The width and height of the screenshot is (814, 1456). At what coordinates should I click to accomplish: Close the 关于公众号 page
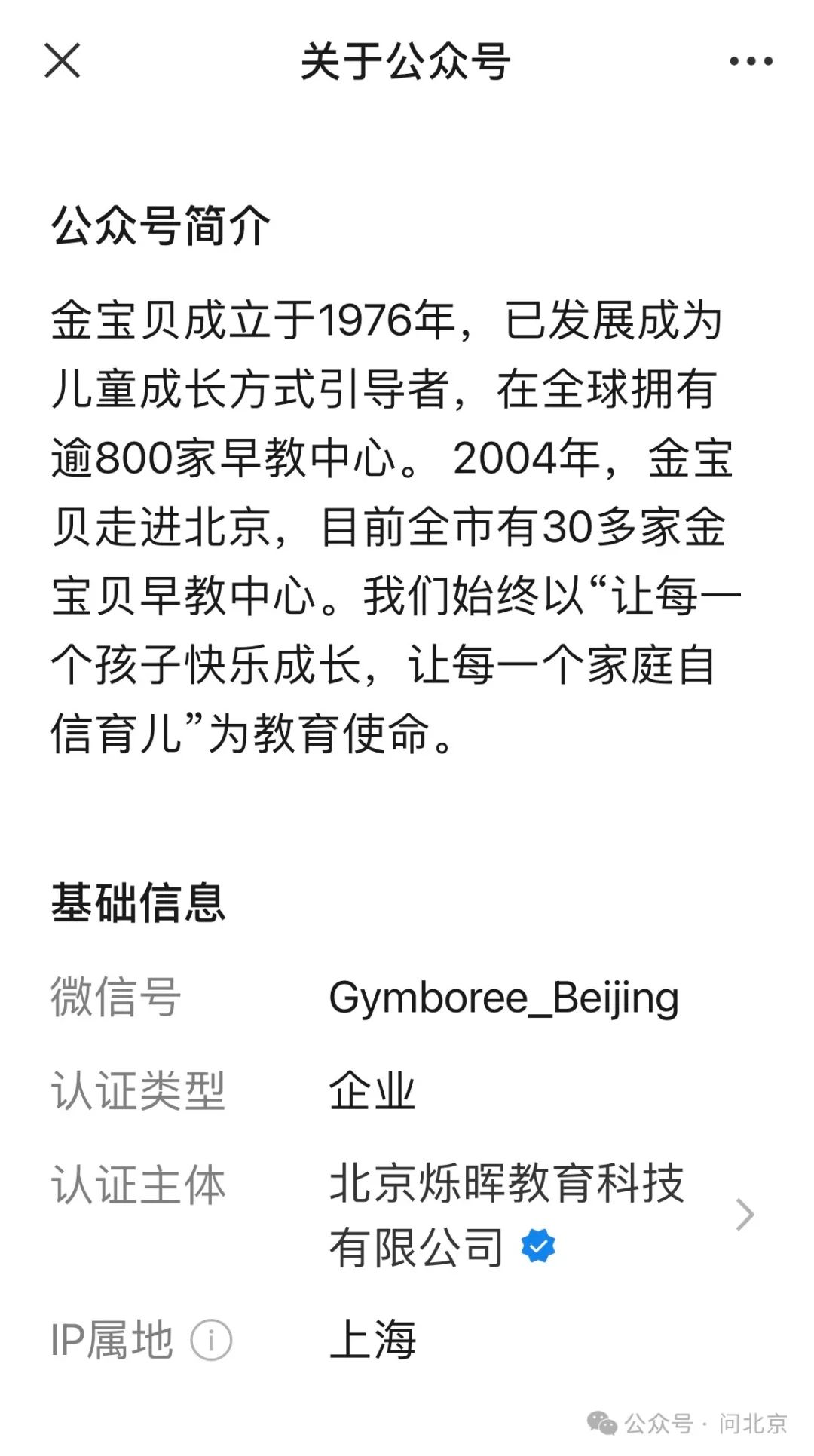pos(62,61)
